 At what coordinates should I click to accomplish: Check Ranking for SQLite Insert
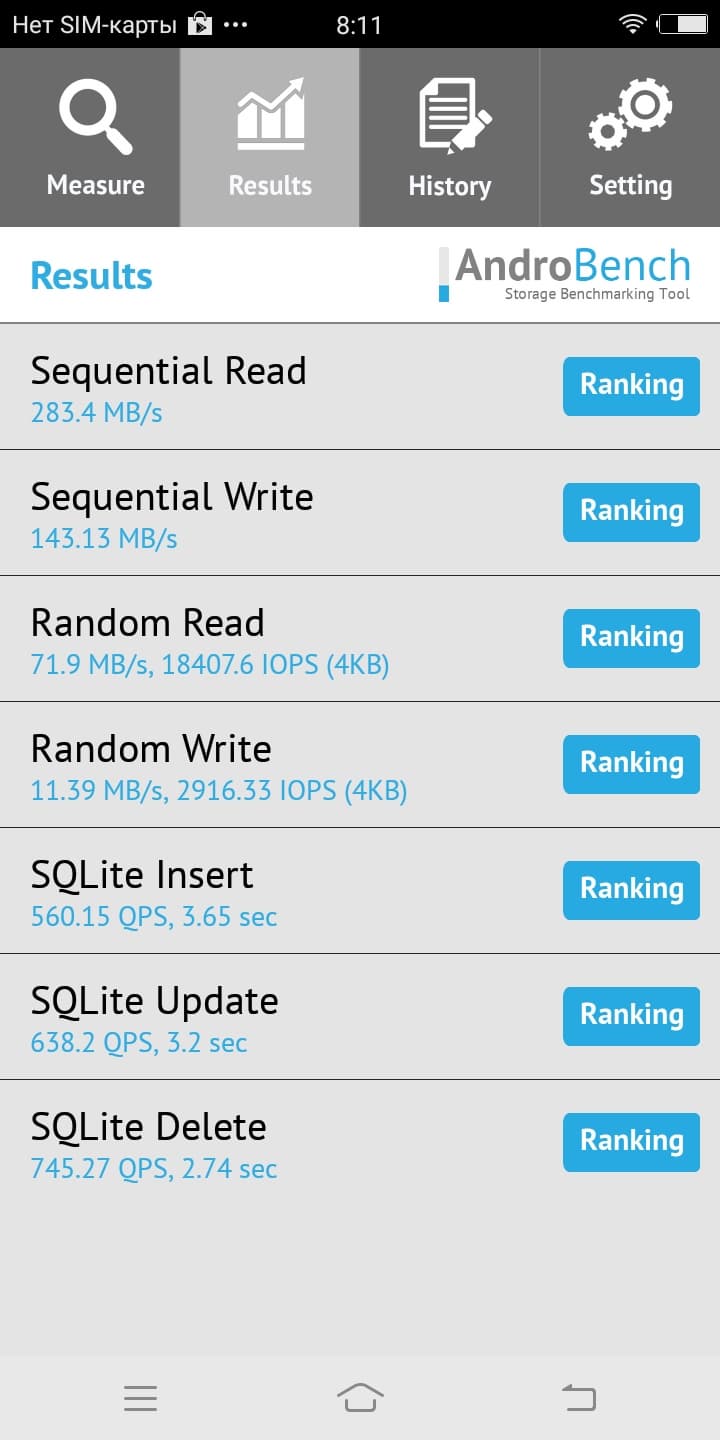coord(631,890)
